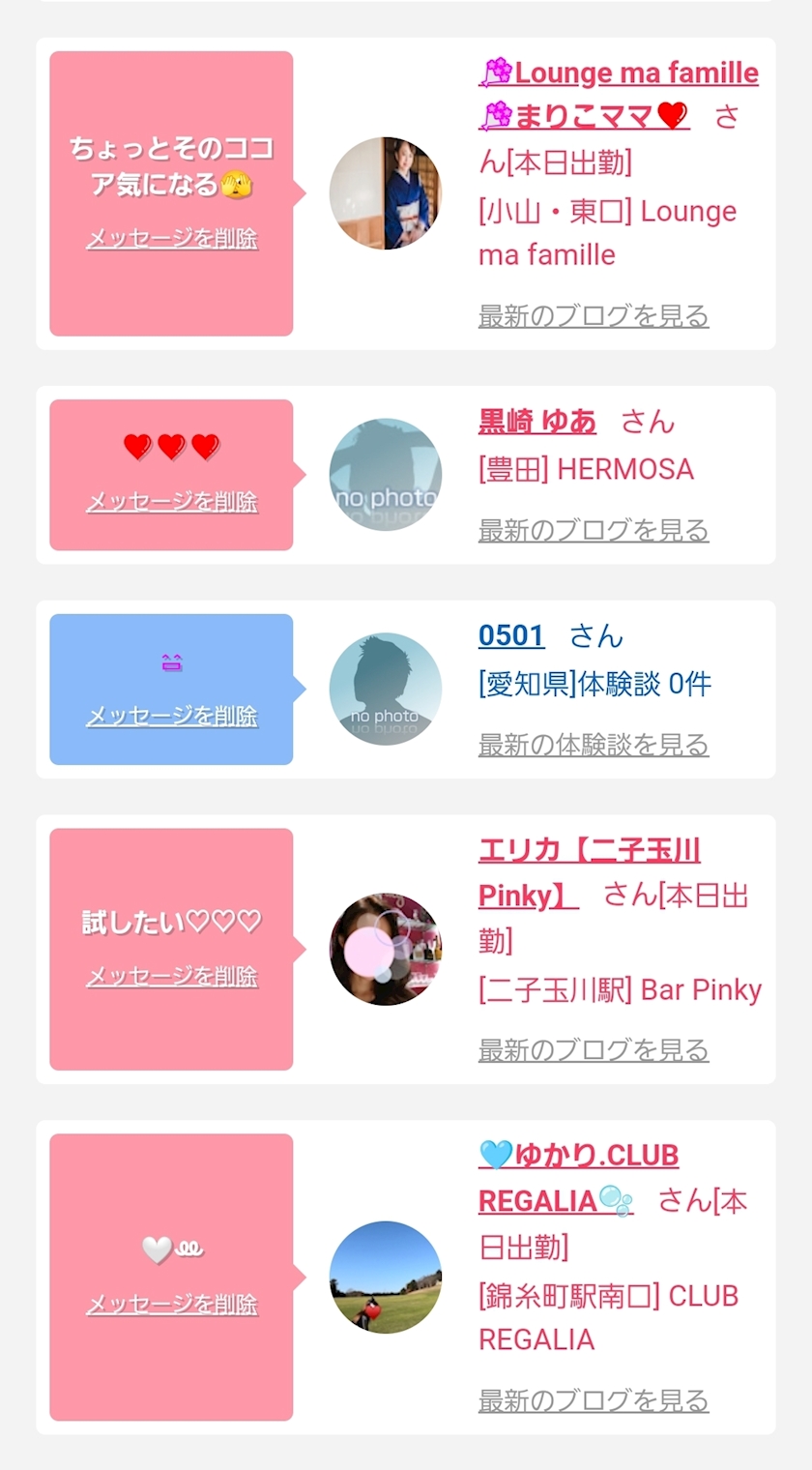View 0501's latest 体験談

pos(594,746)
